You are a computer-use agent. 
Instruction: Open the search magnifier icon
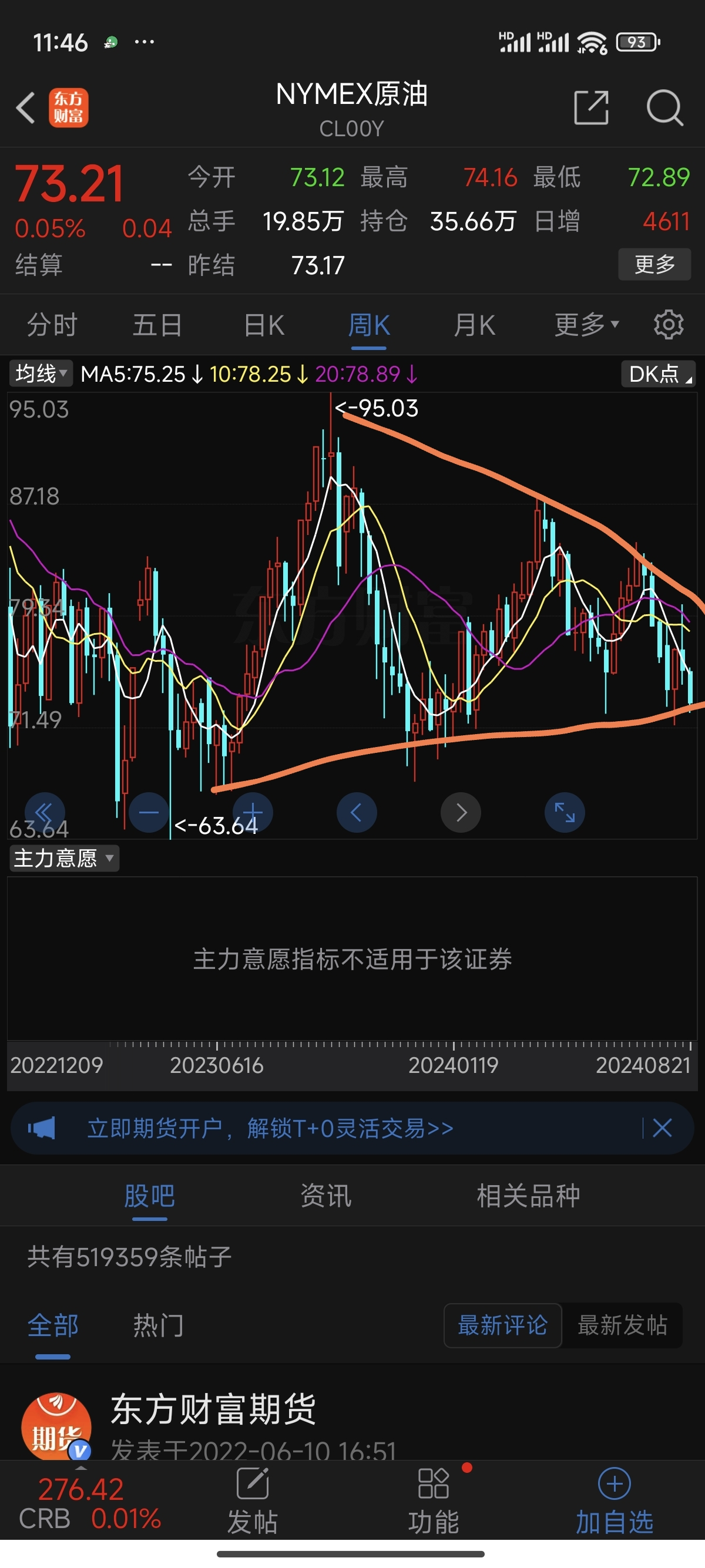664,107
